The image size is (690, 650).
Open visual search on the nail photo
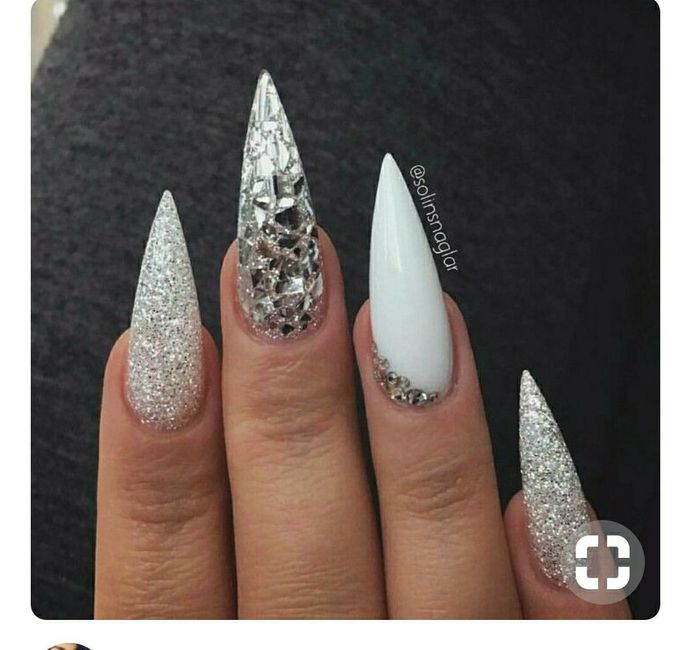[x=602, y=561]
